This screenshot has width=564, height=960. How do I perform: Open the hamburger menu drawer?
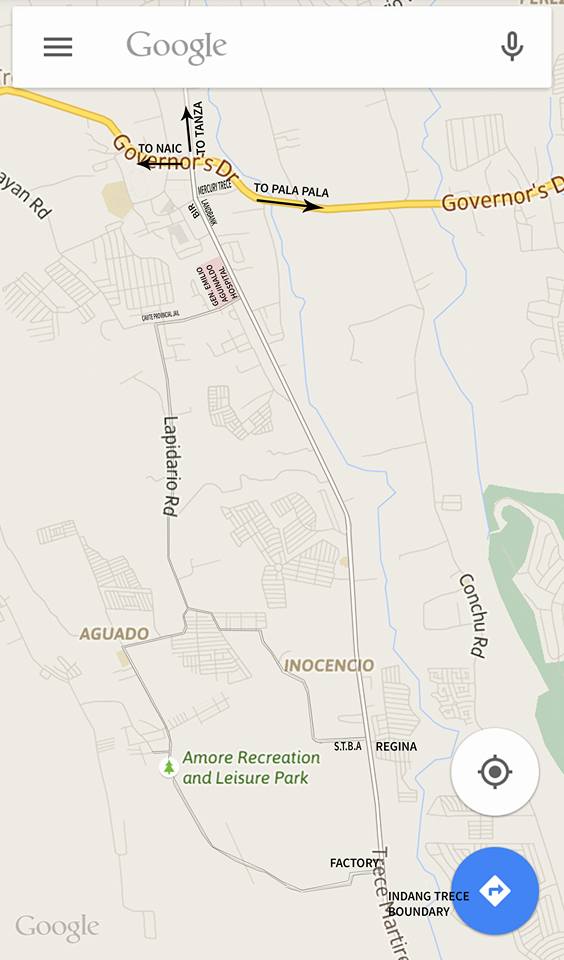[x=58, y=47]
